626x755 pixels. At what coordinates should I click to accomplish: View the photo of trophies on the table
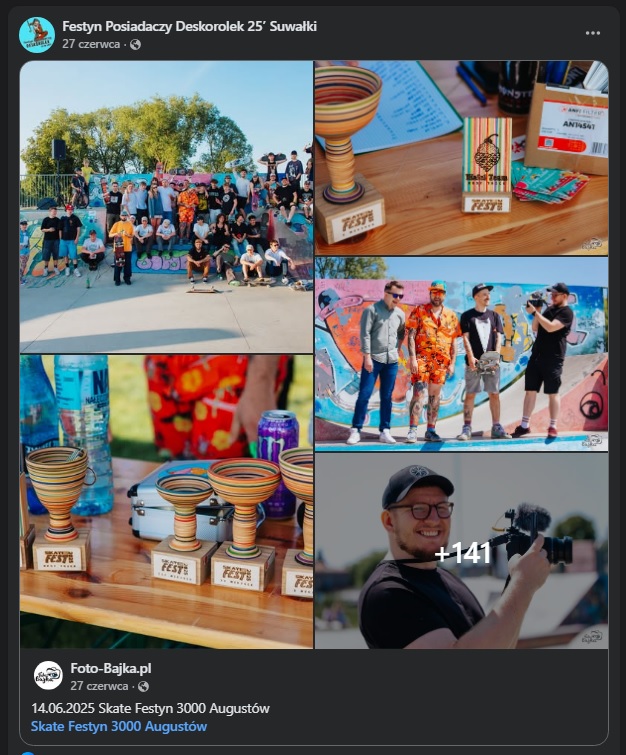point(166,501)
